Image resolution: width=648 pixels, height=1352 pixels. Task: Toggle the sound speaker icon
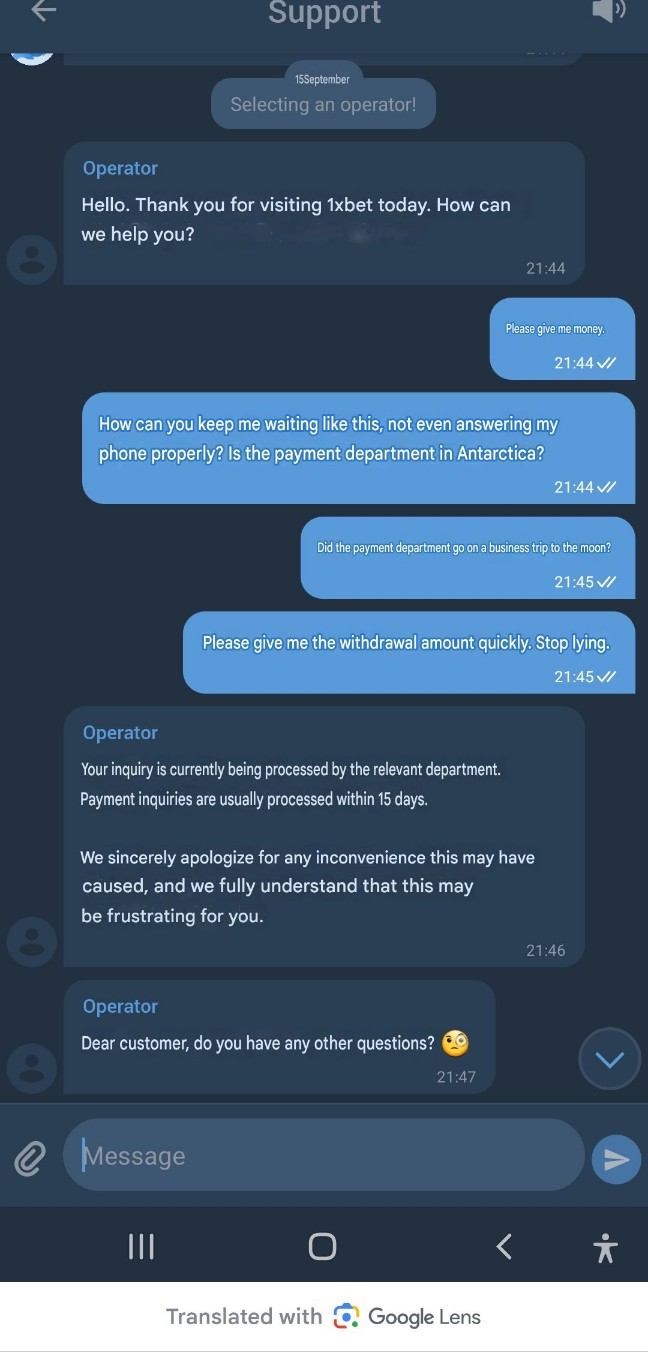(608, 10)
